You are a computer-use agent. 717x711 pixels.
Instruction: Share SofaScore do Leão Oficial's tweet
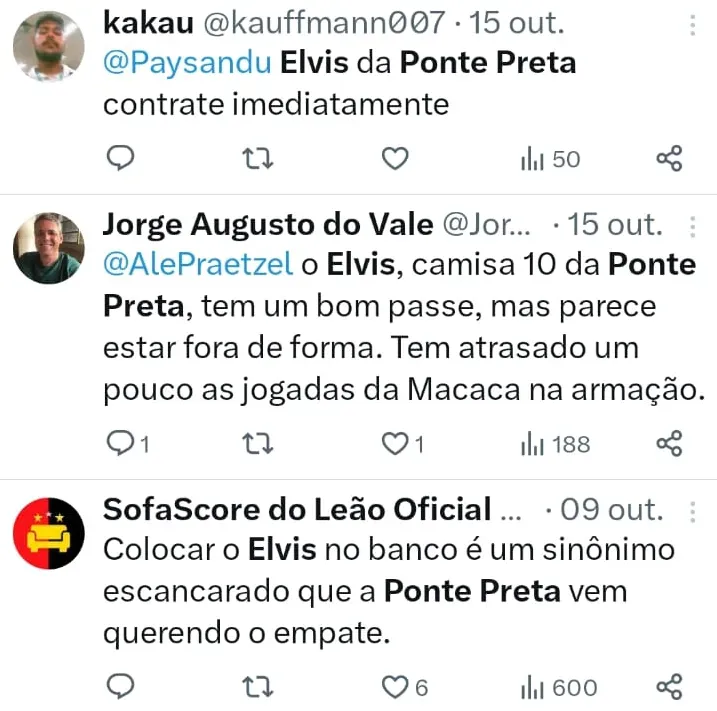pyautogui.click(x=669, y=687)
